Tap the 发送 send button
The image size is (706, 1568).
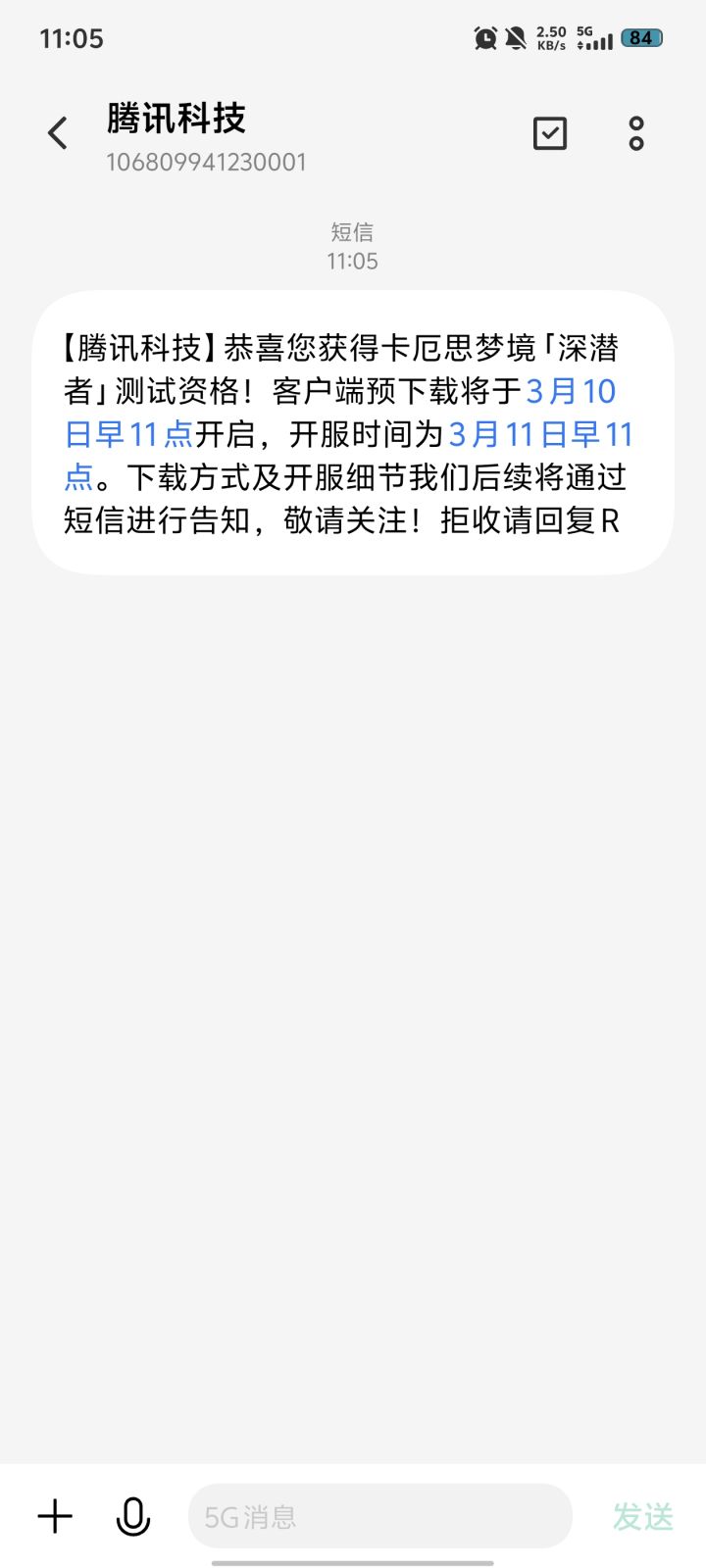[x=643, y=1516]
